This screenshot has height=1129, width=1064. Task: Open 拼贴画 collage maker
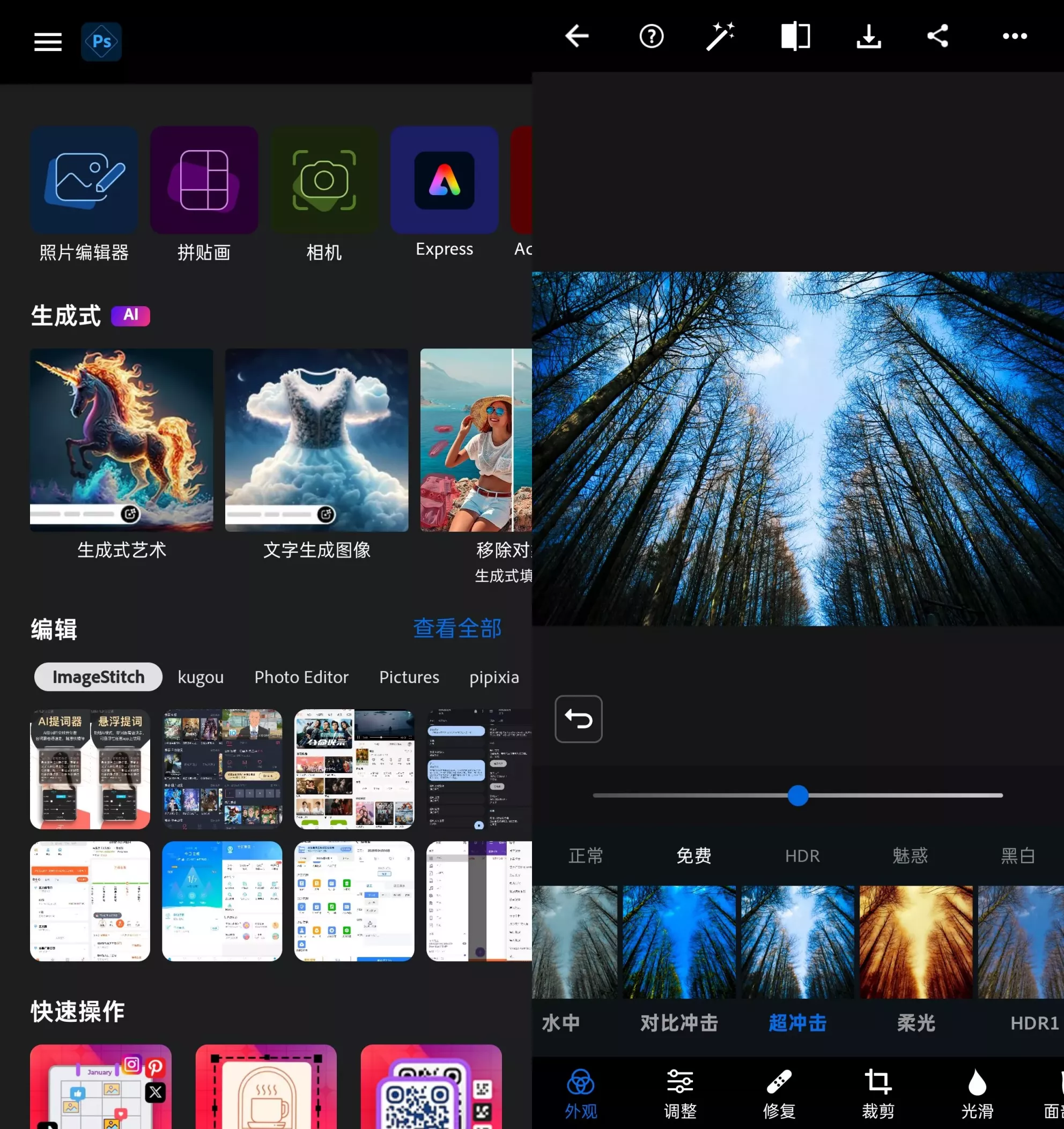coord(204,181)
